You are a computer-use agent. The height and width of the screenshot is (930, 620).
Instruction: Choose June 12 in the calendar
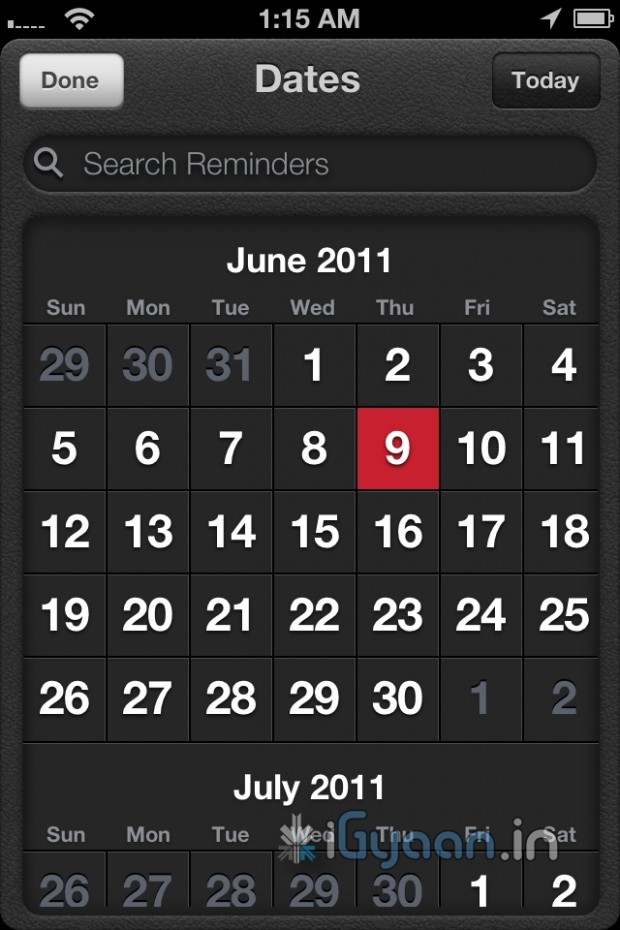pyautogui.click(x=65, y=532)
